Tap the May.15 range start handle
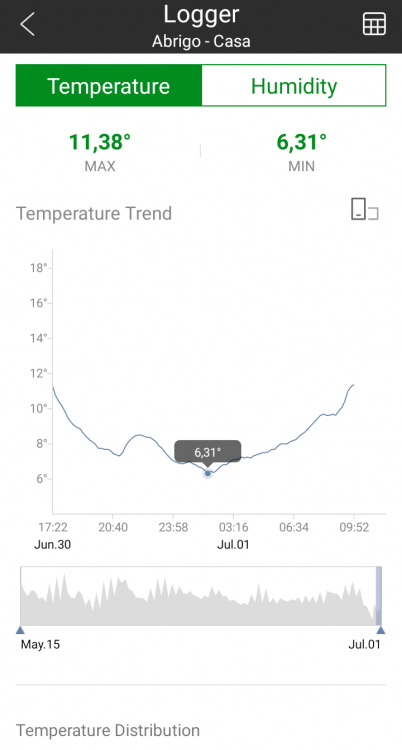The image size is (402, 750). tap(20, 629)
